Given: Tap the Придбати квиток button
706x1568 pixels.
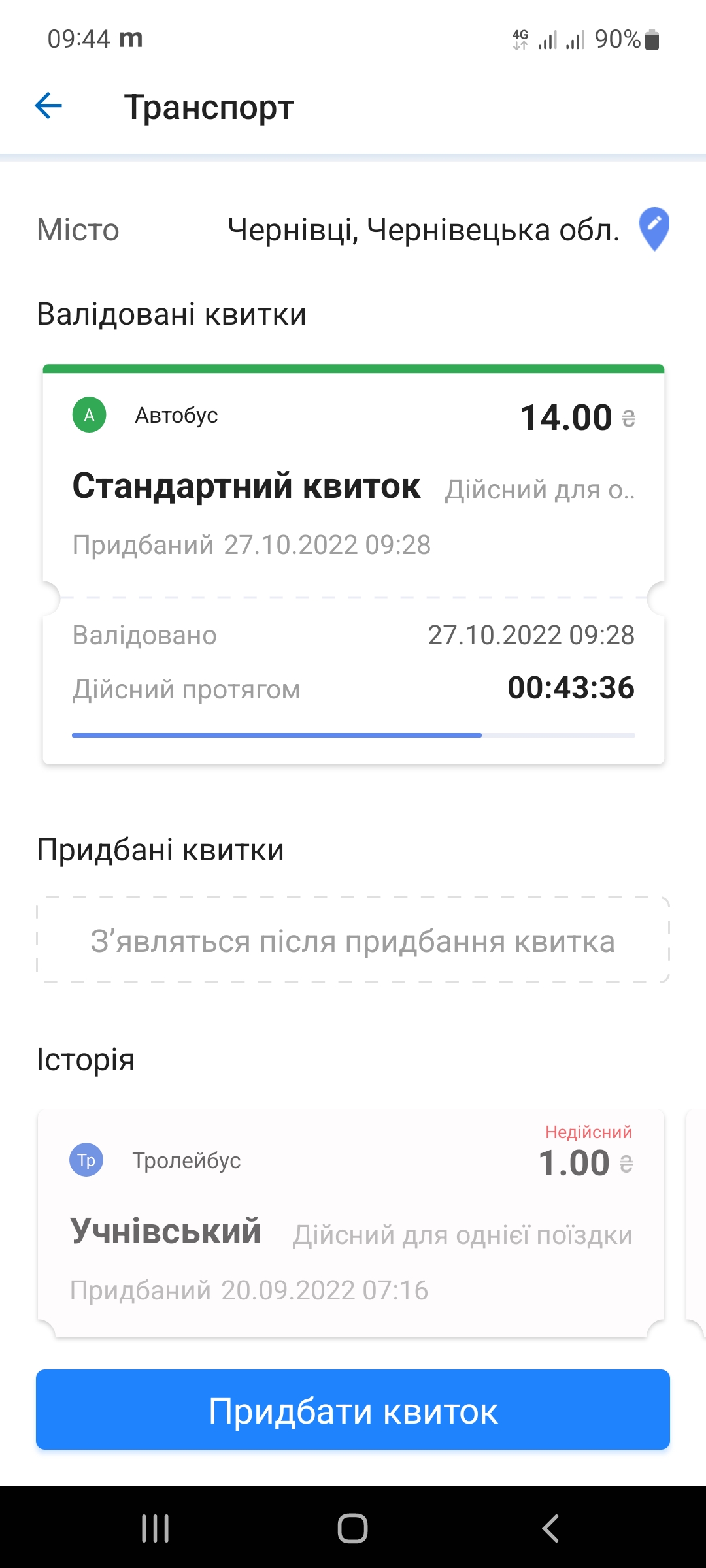Looking at the screenshot, I should (353, 1410).
